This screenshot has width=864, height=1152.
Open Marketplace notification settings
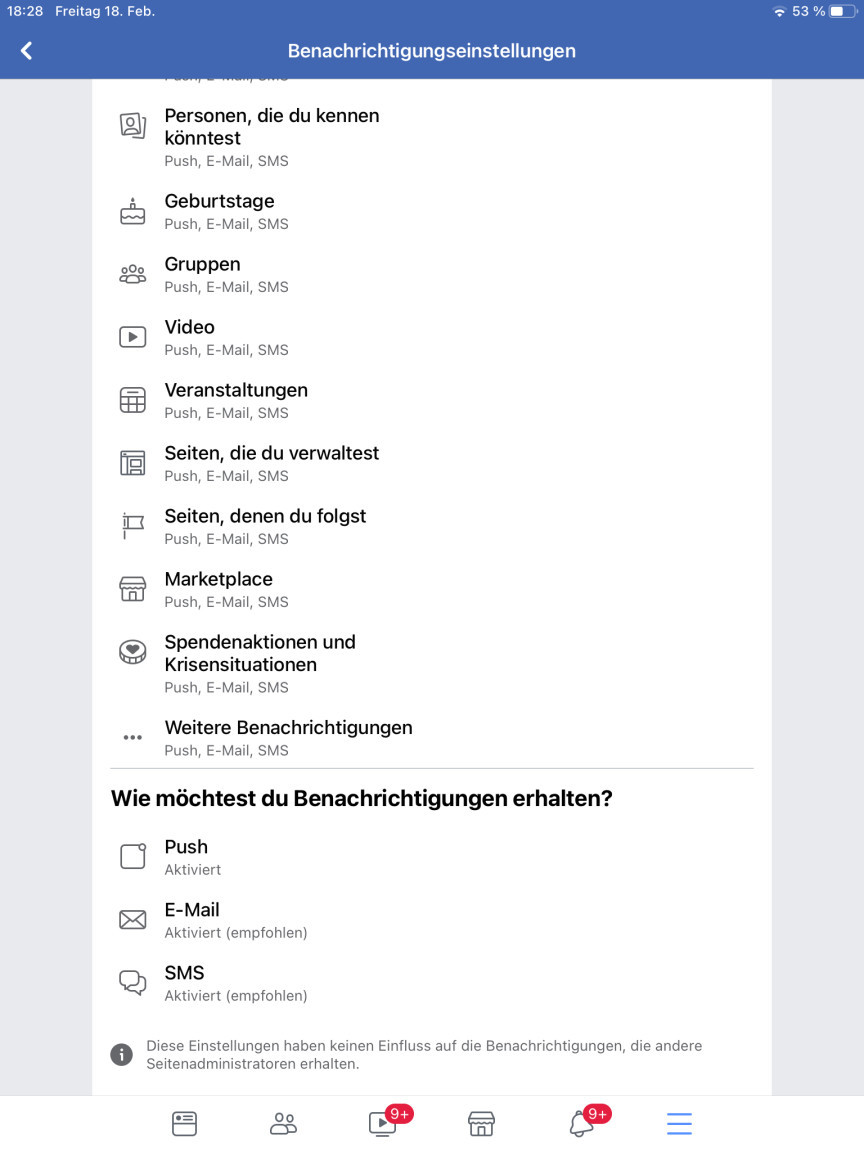[218, 589]
